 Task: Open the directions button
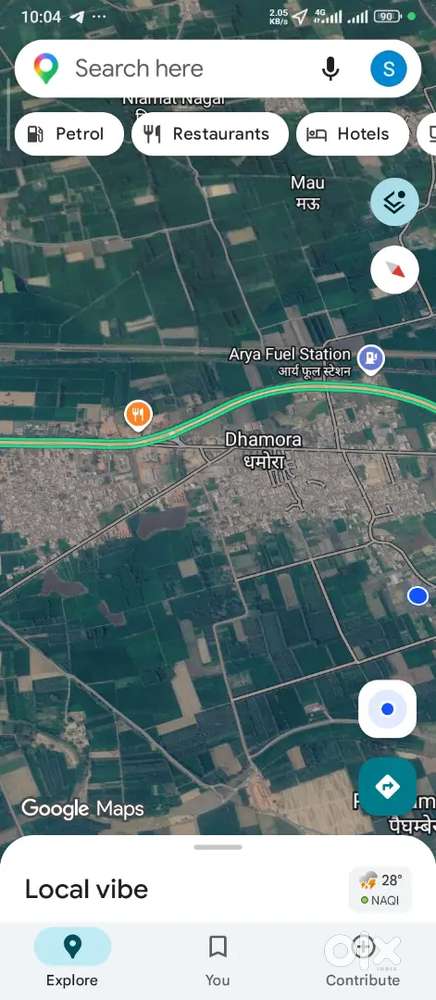pos(388,787)
